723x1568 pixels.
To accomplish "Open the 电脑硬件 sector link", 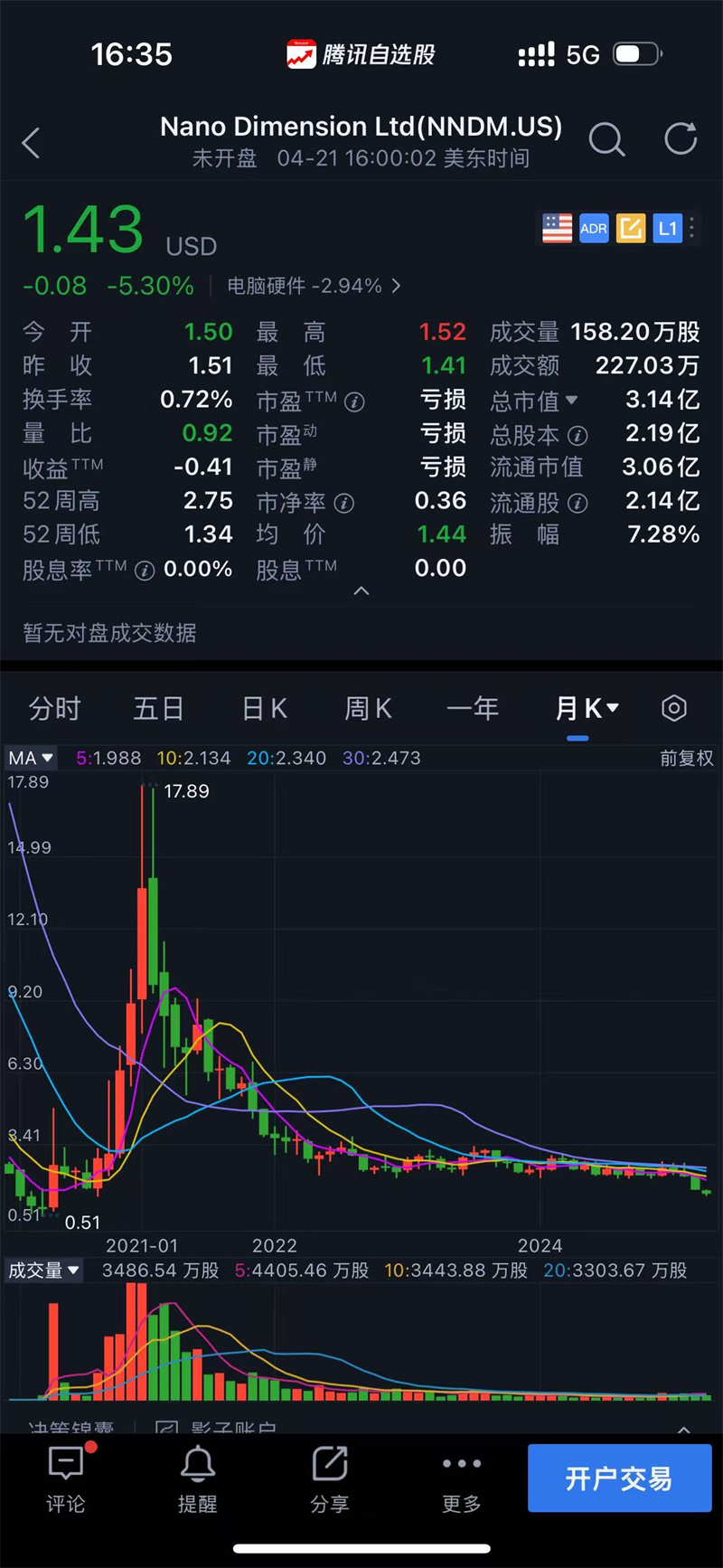I will click(313, 287).
